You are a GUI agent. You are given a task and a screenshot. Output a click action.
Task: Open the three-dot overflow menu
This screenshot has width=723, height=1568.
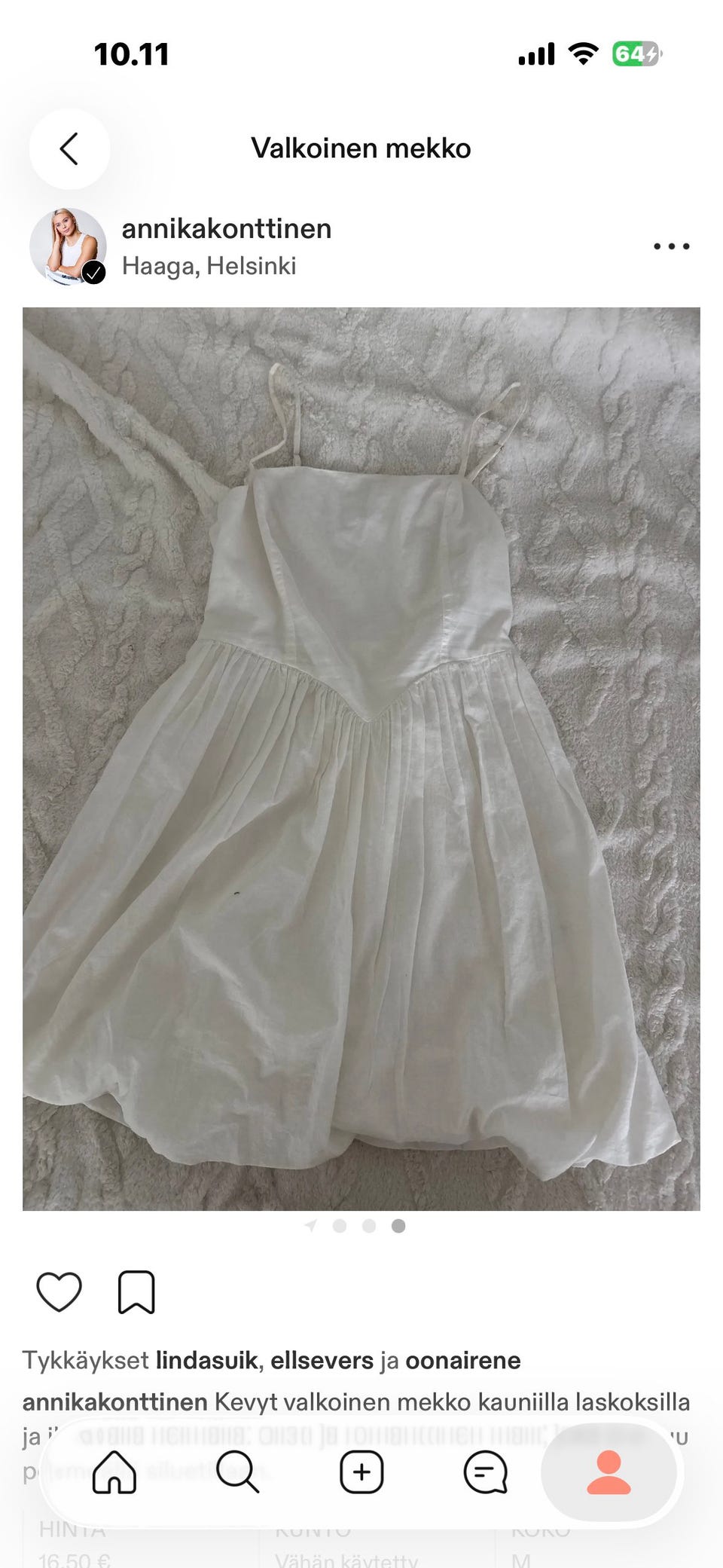pos(671,246)
